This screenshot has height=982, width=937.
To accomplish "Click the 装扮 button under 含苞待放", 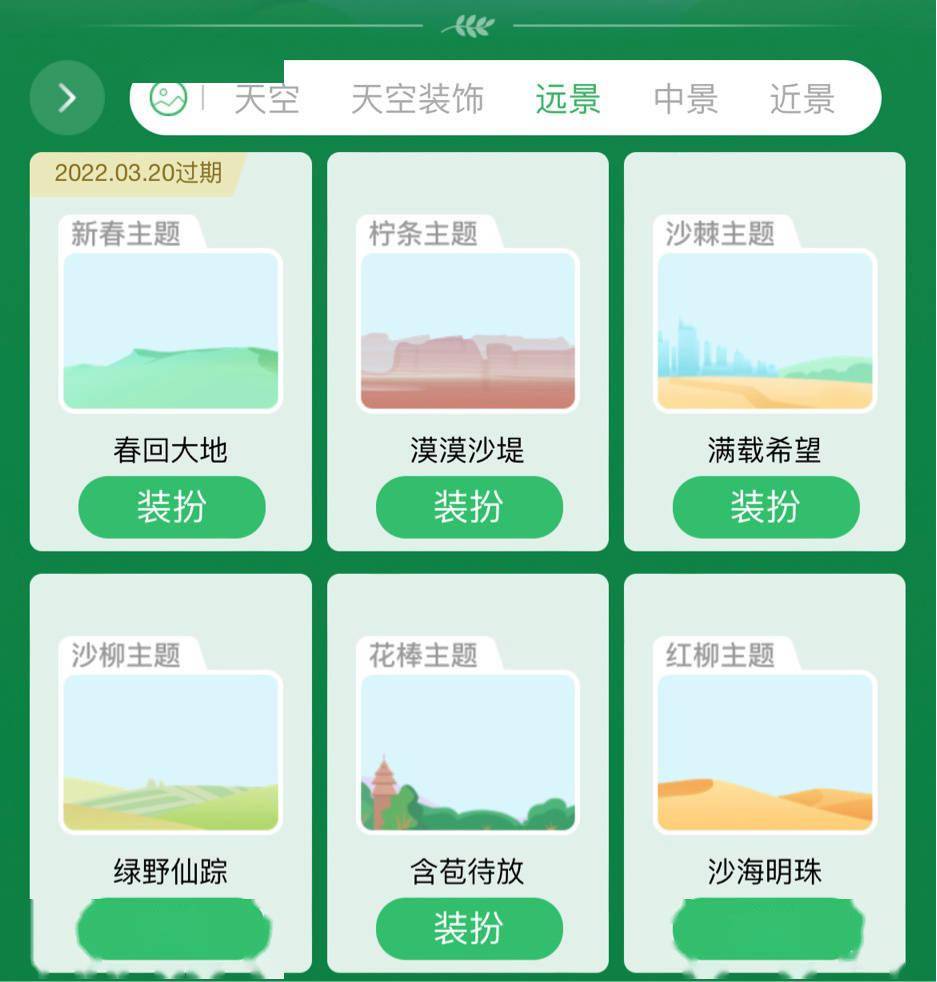I will (x=468, y=929).
